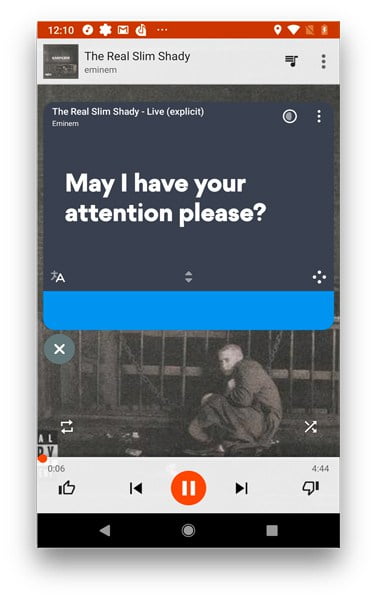
Task: Open the player's overflow menu
Action: click(324, 61)
